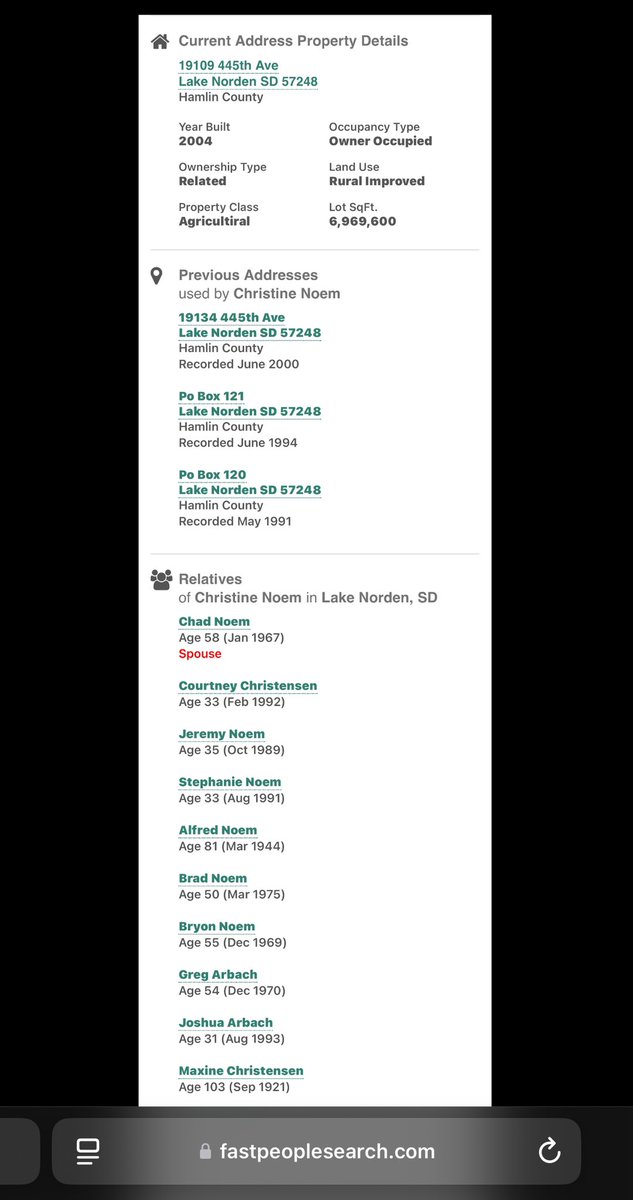Reload the page in the browser
633x1200 pixels.
click(x=549, y=1151)
